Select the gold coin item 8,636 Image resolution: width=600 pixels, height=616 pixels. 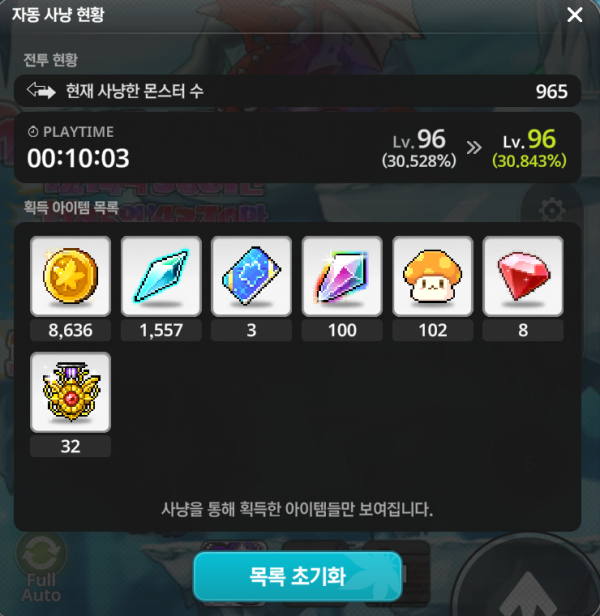tap(71, 277)
